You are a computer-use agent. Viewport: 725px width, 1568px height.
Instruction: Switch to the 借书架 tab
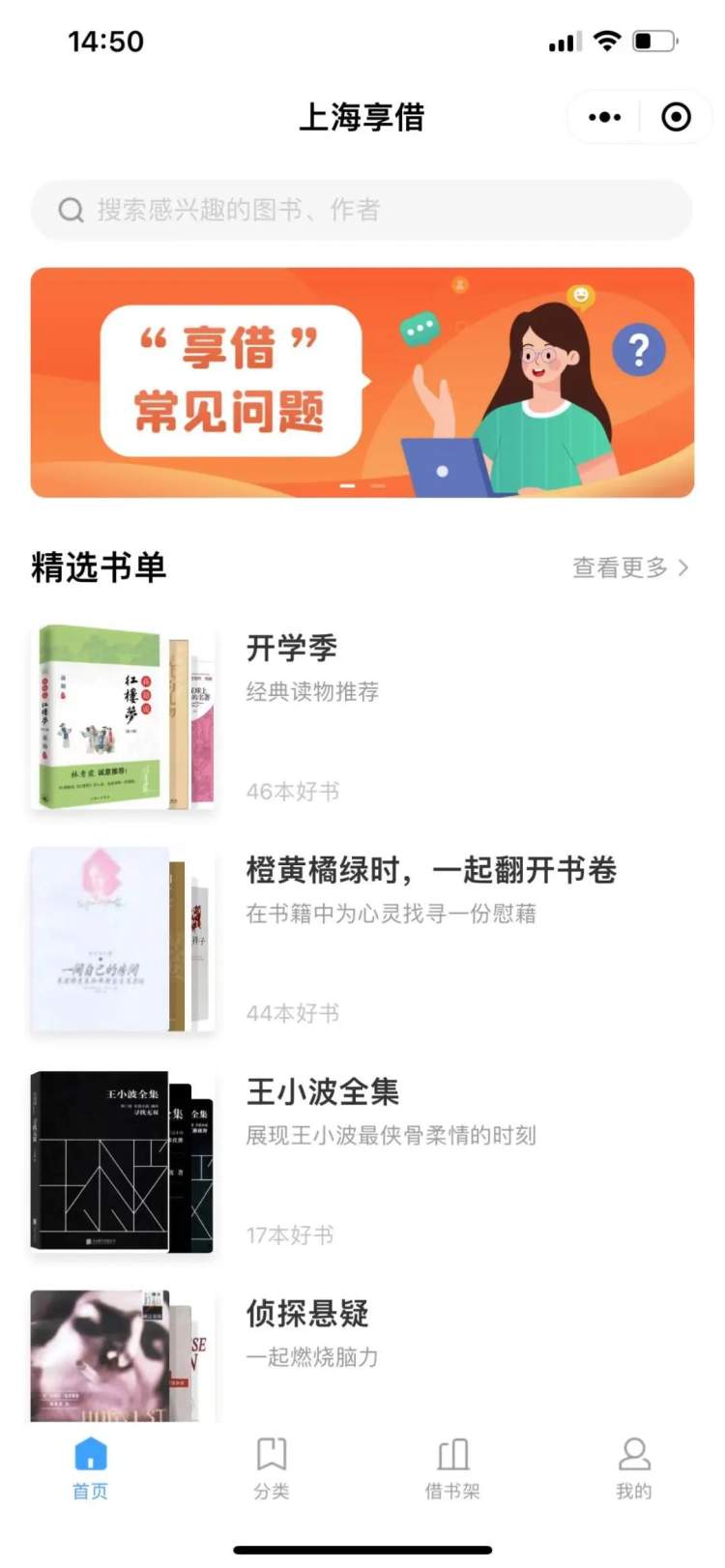tap(452, 1467)
